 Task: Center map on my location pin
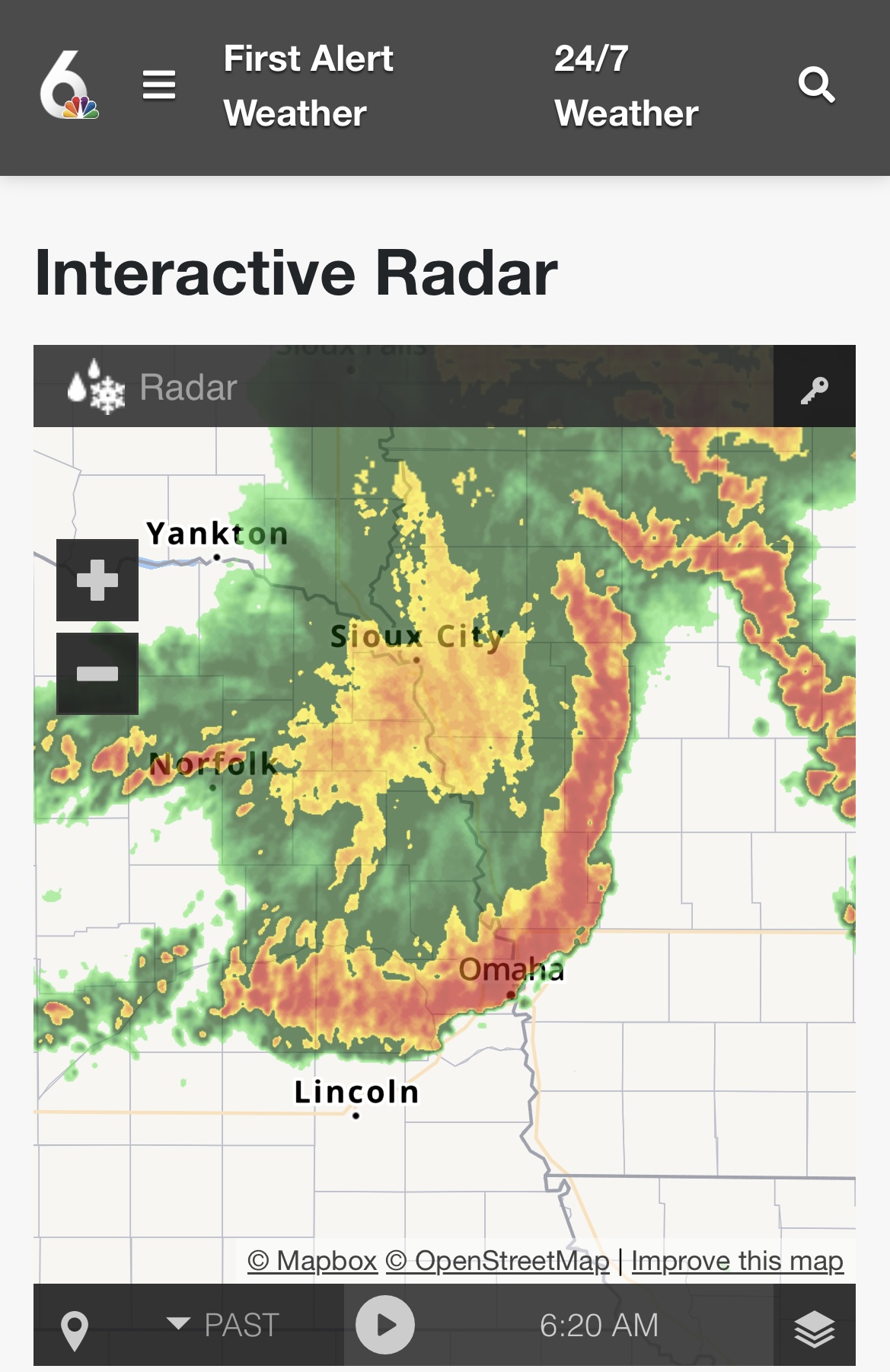pos(75,1328)
